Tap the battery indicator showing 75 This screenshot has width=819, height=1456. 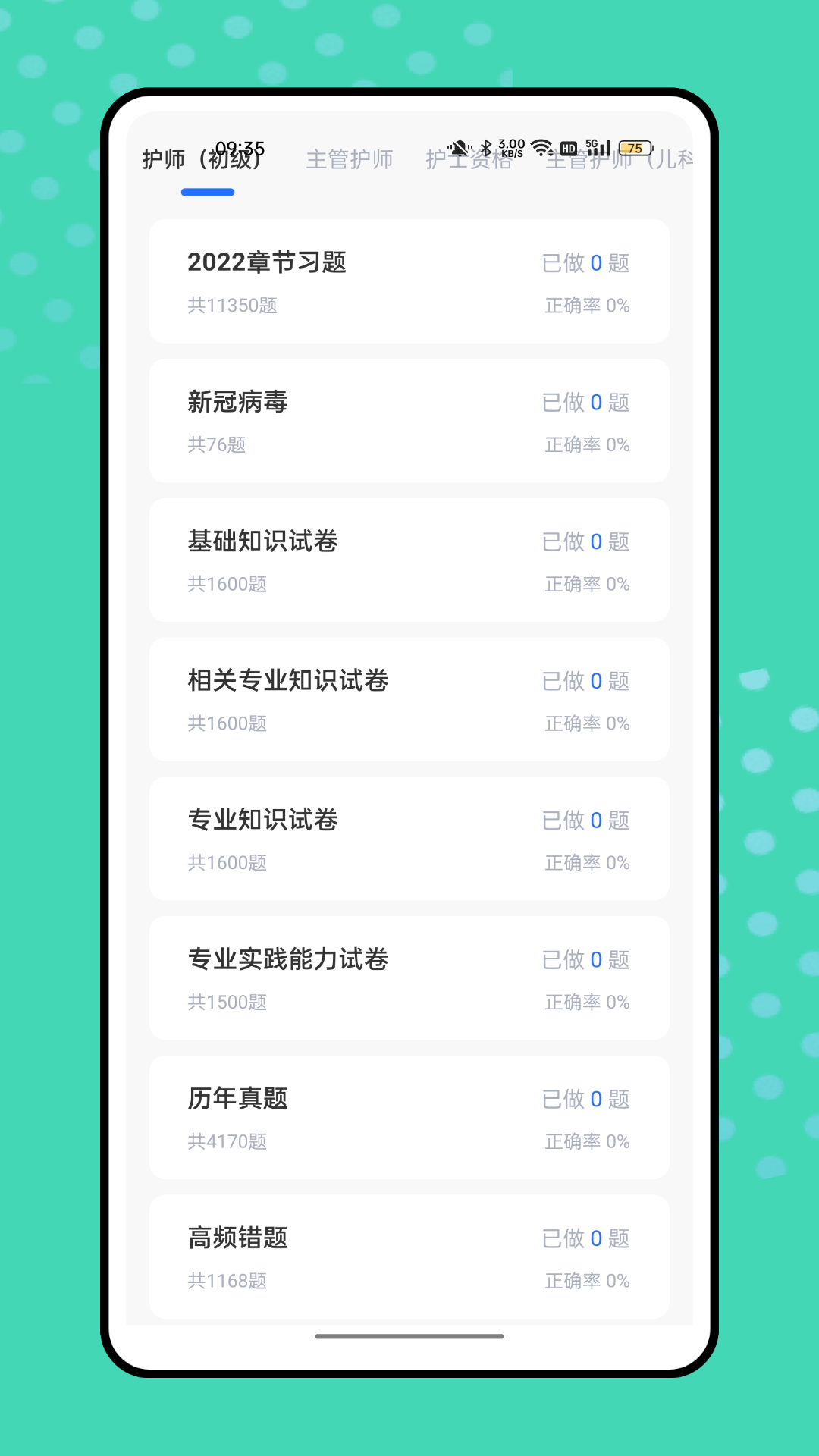[634, 148]
